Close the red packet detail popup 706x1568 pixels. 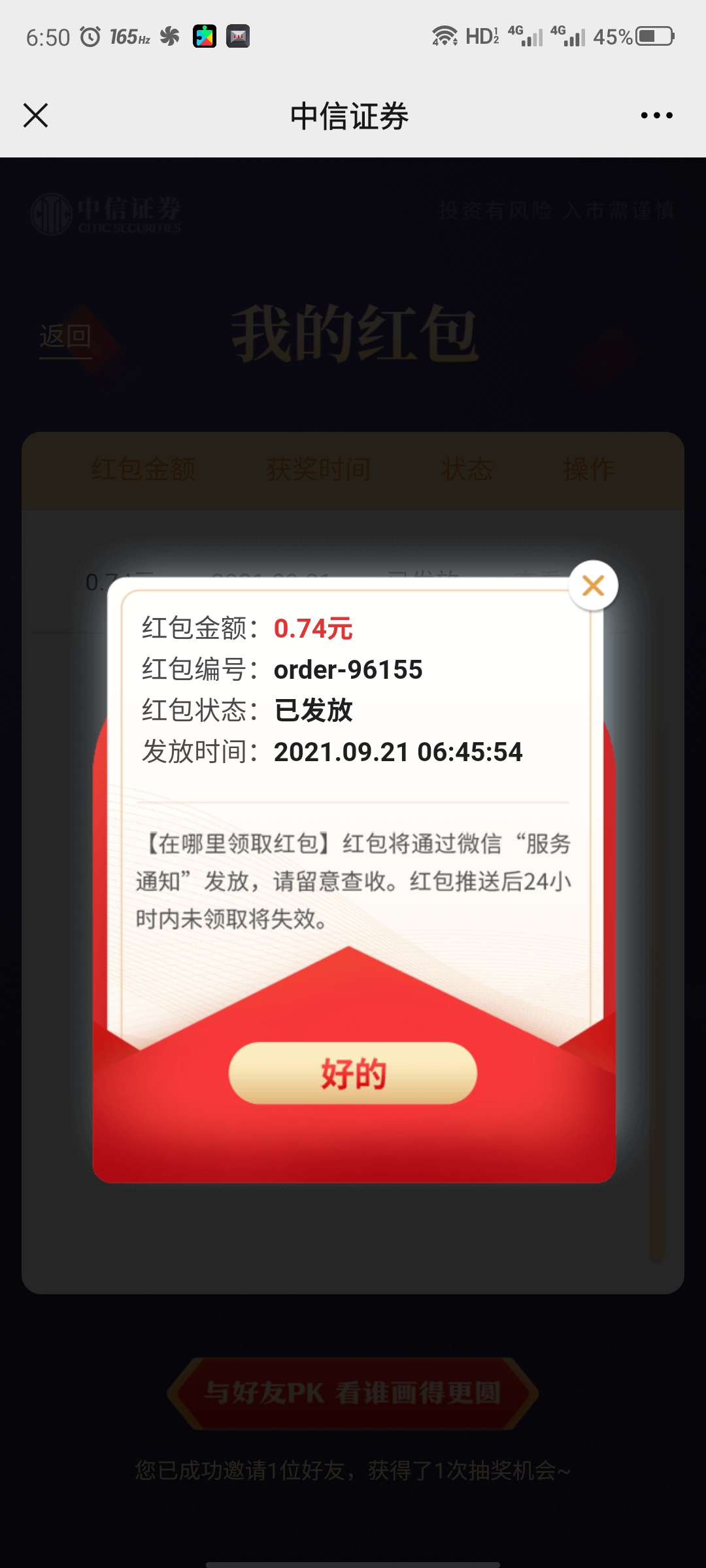tap(592, 585)
